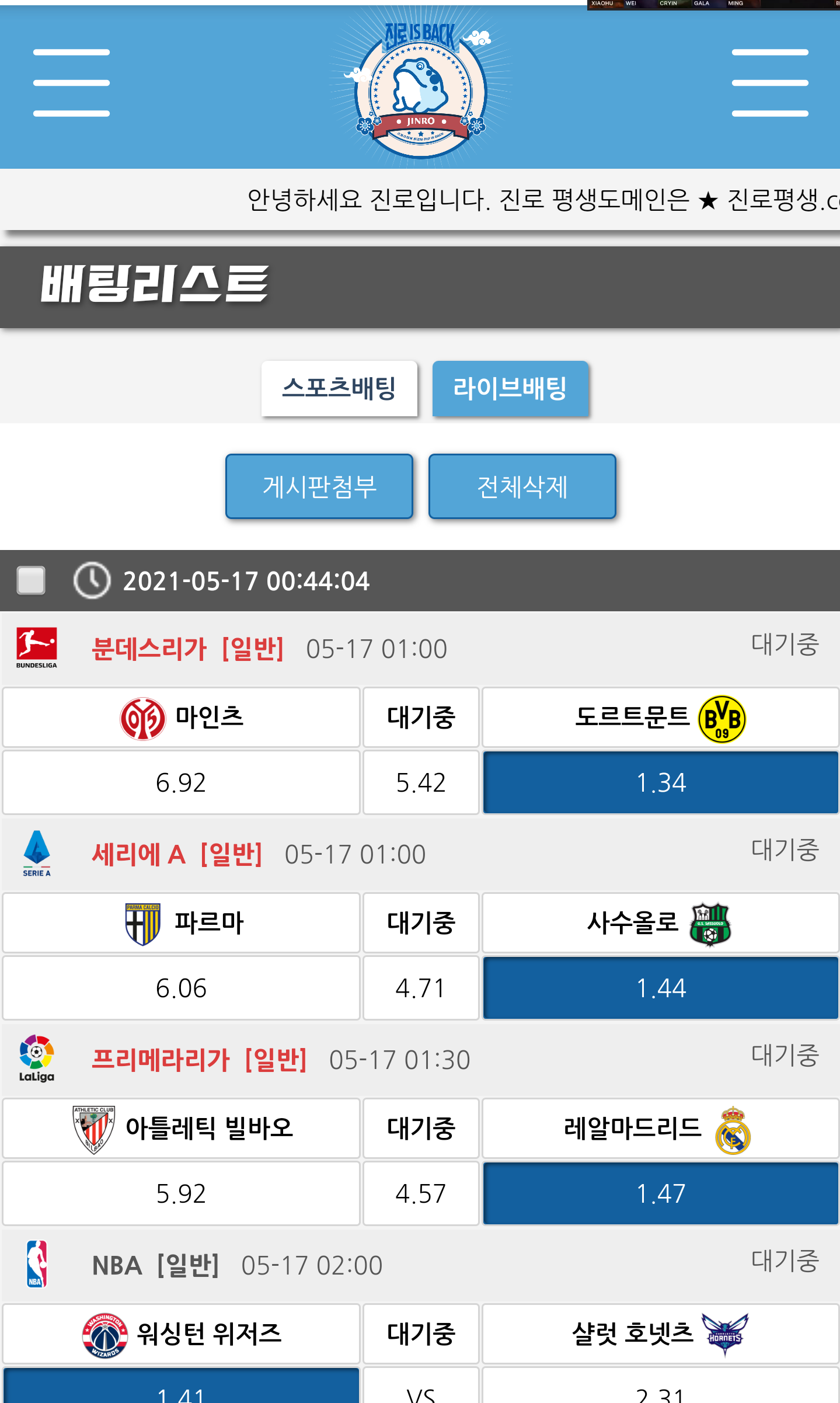Go to the home page via JINRO logo

(420, 88)
